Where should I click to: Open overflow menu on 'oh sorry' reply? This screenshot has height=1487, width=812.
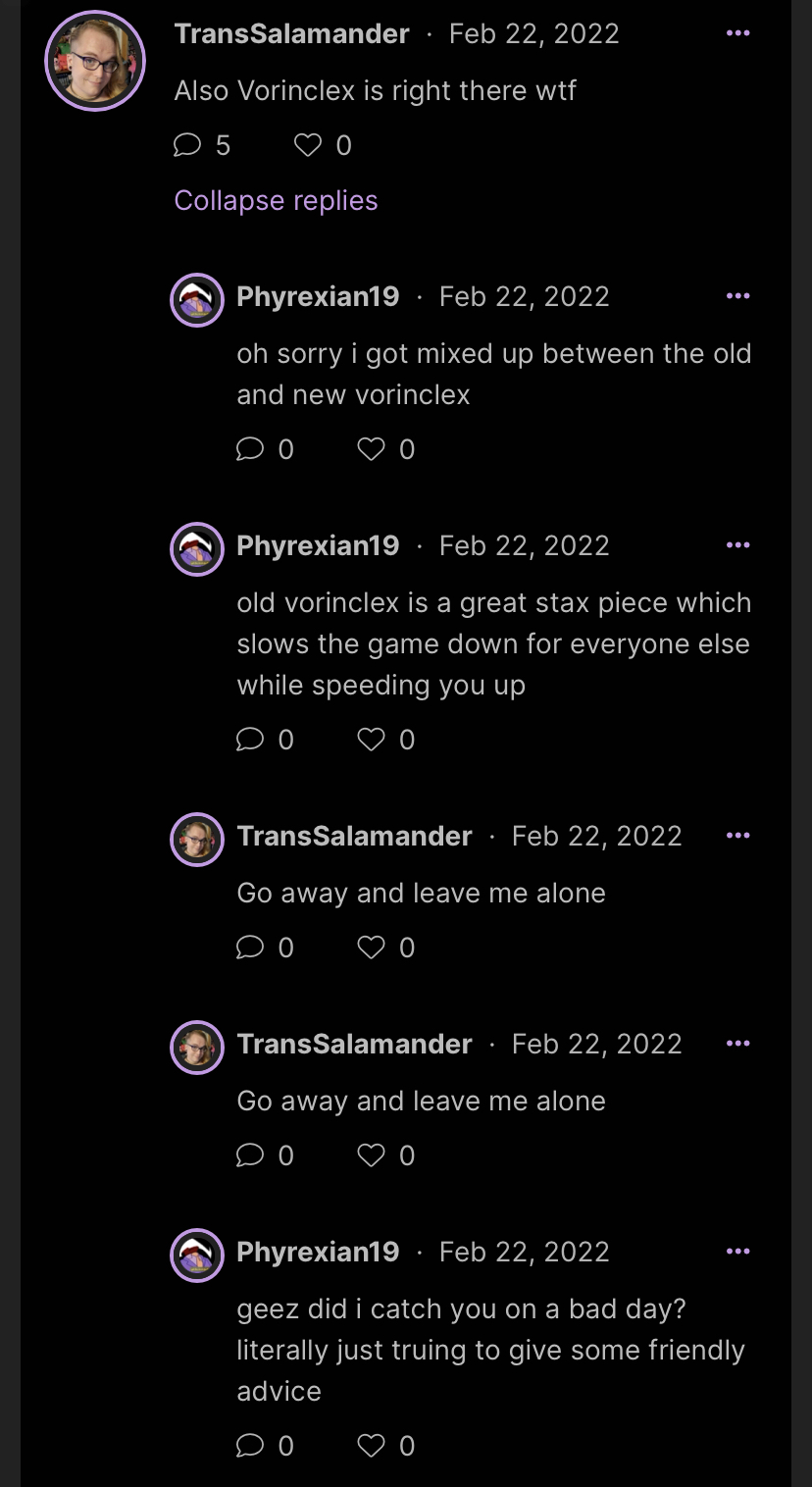coord(737,296)
